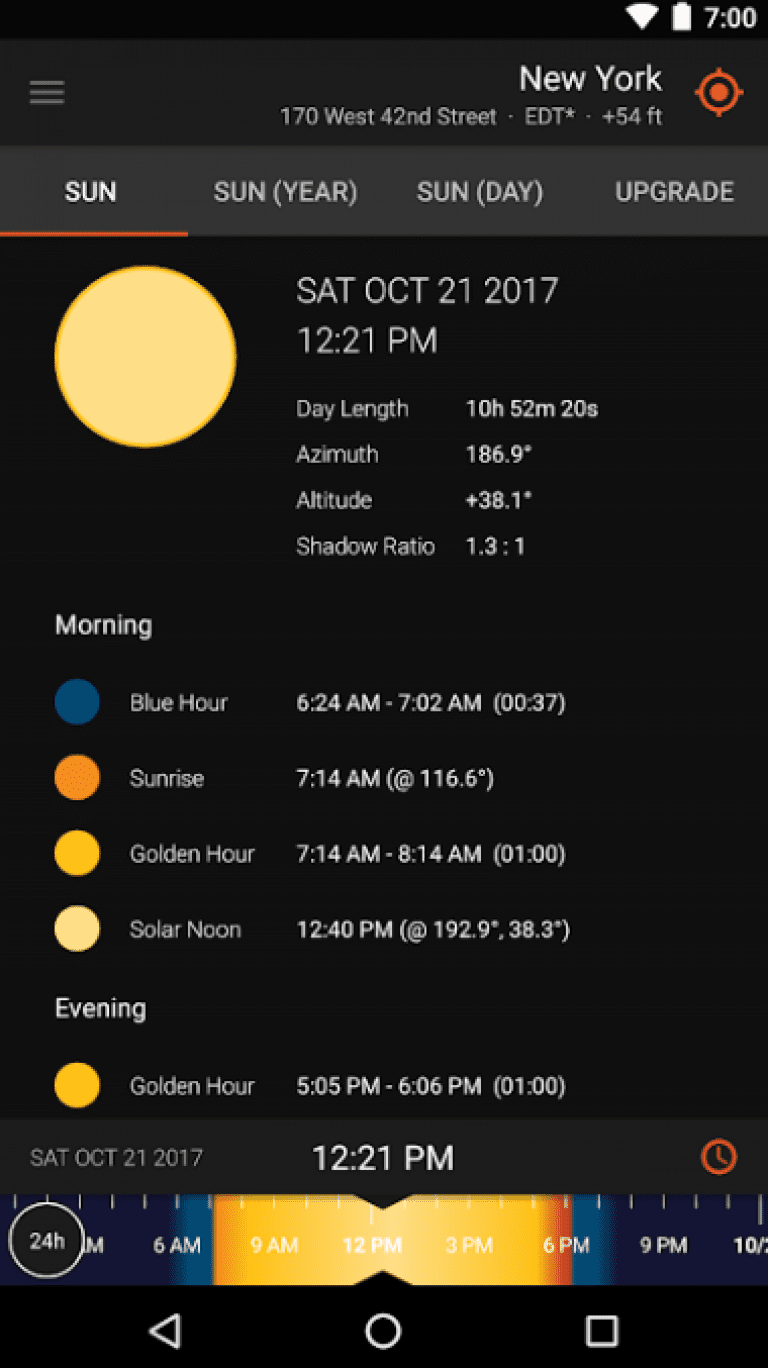Open the navigation drawer menu
The width and height of the screenshot is (768, 1368).
[x=46, y=92]
